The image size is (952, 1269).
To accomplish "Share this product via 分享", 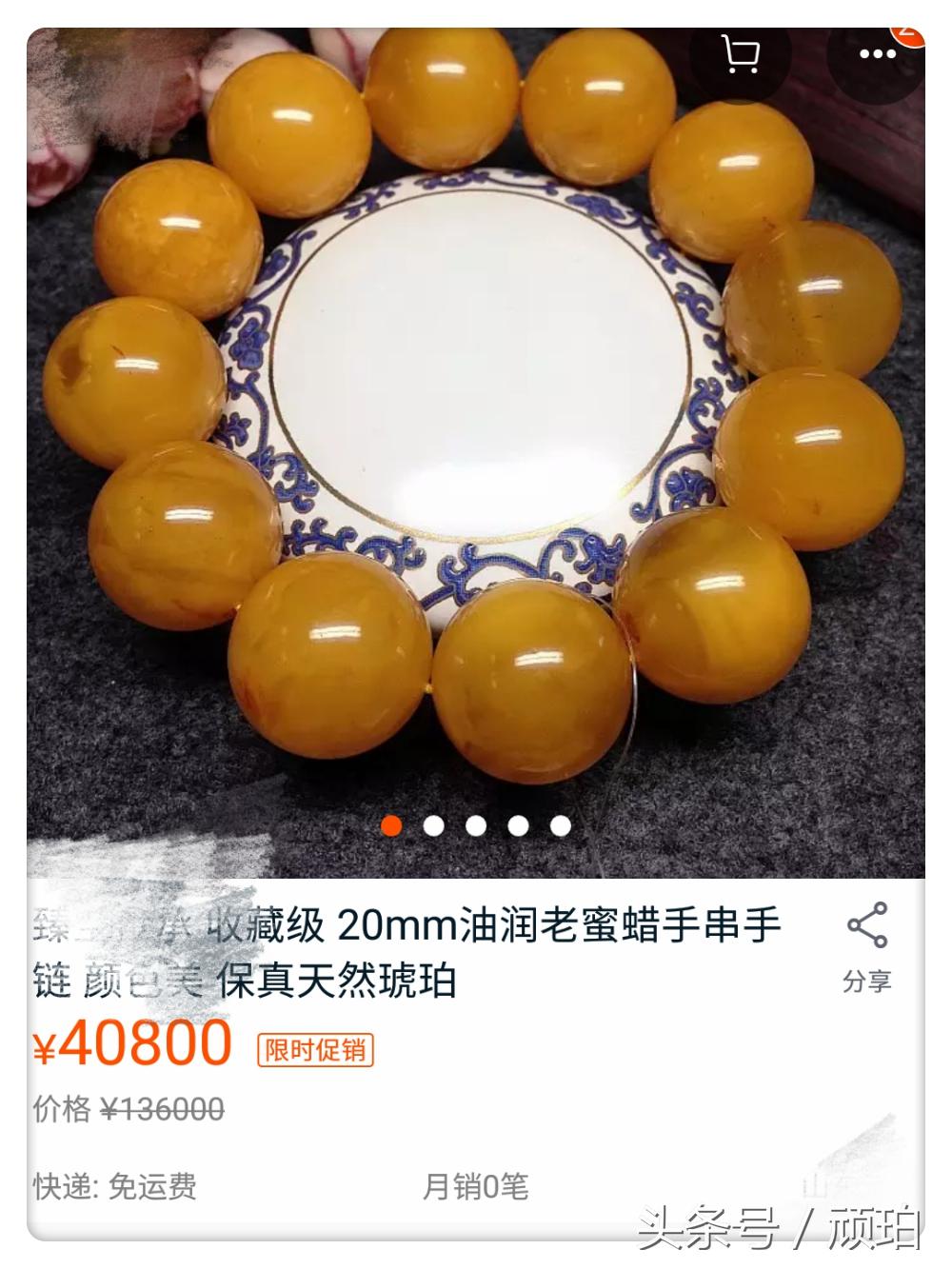I will click(866, 947).
